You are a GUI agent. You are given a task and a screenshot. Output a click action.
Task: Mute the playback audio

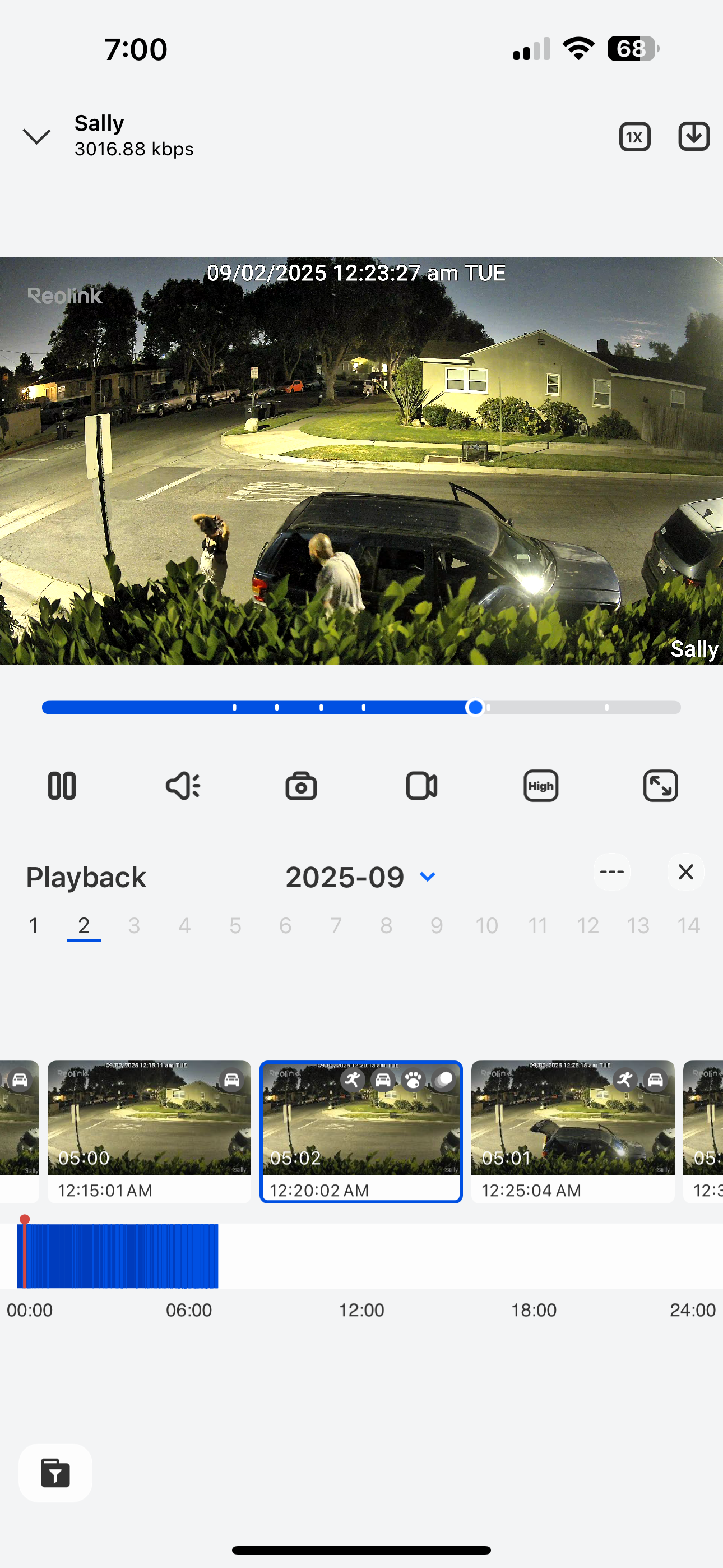point(183,785)
